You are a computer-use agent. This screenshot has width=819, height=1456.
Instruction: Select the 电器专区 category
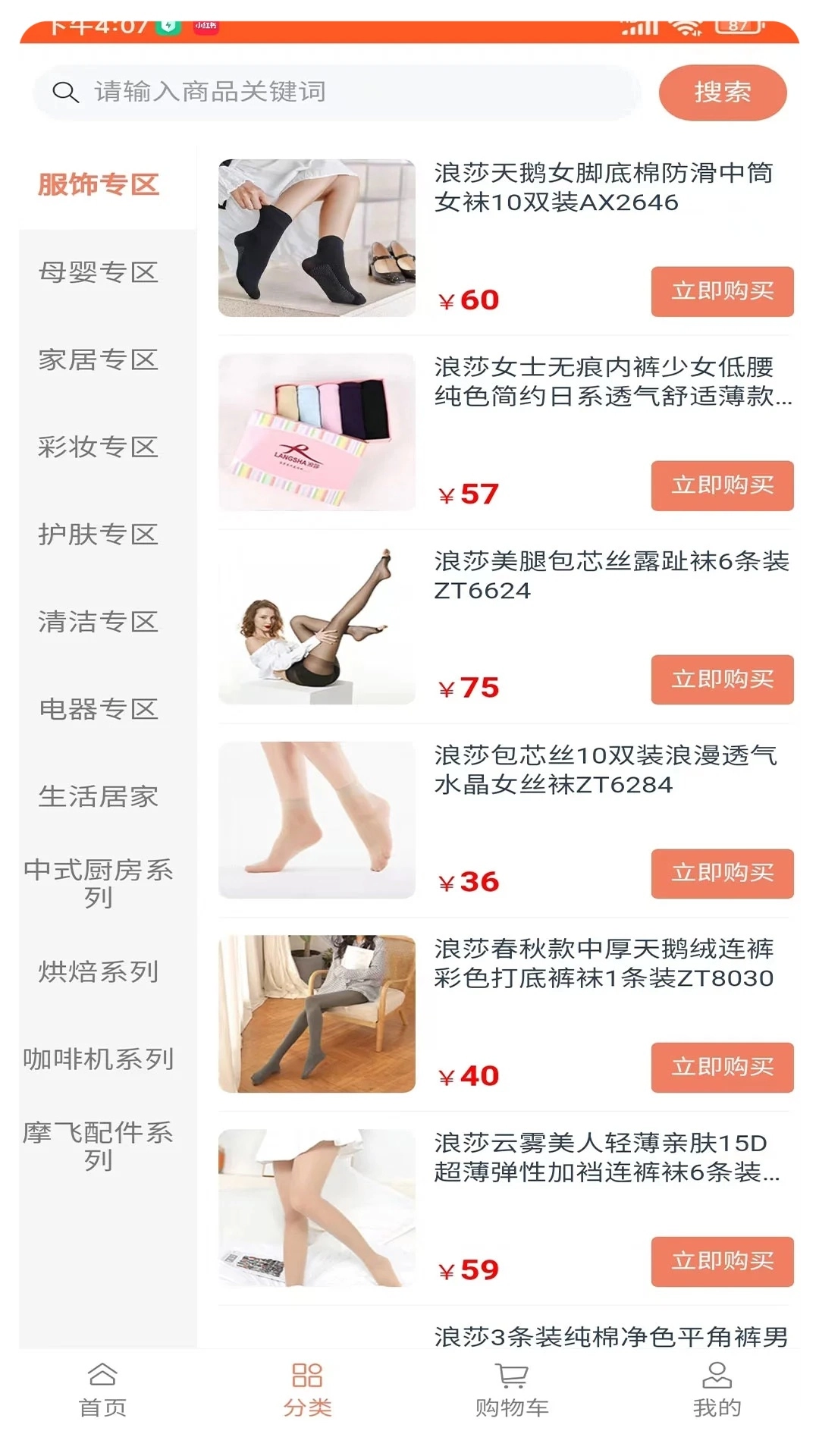coord(99,709)
